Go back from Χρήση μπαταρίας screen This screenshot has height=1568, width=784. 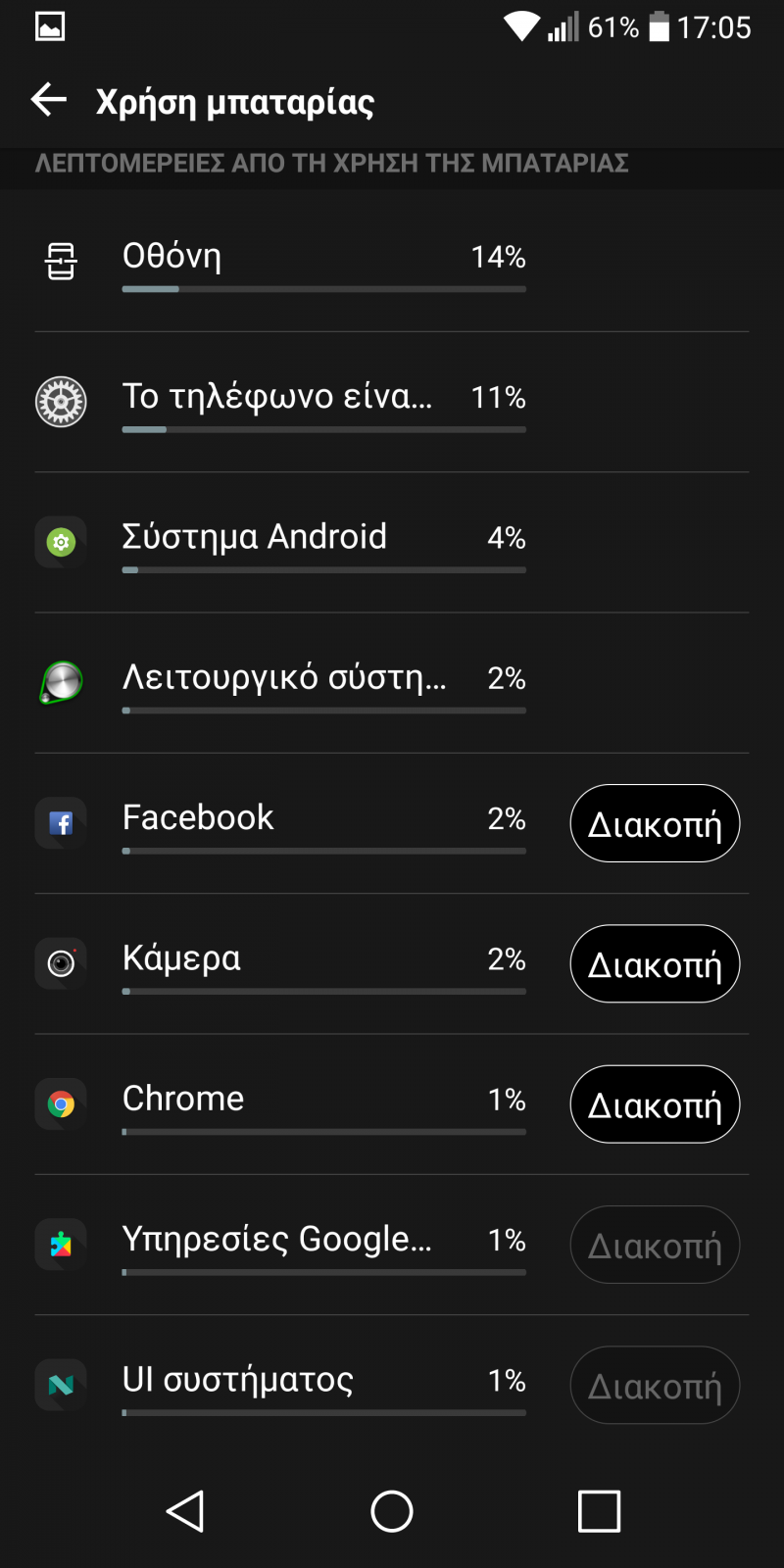[49, 100]
